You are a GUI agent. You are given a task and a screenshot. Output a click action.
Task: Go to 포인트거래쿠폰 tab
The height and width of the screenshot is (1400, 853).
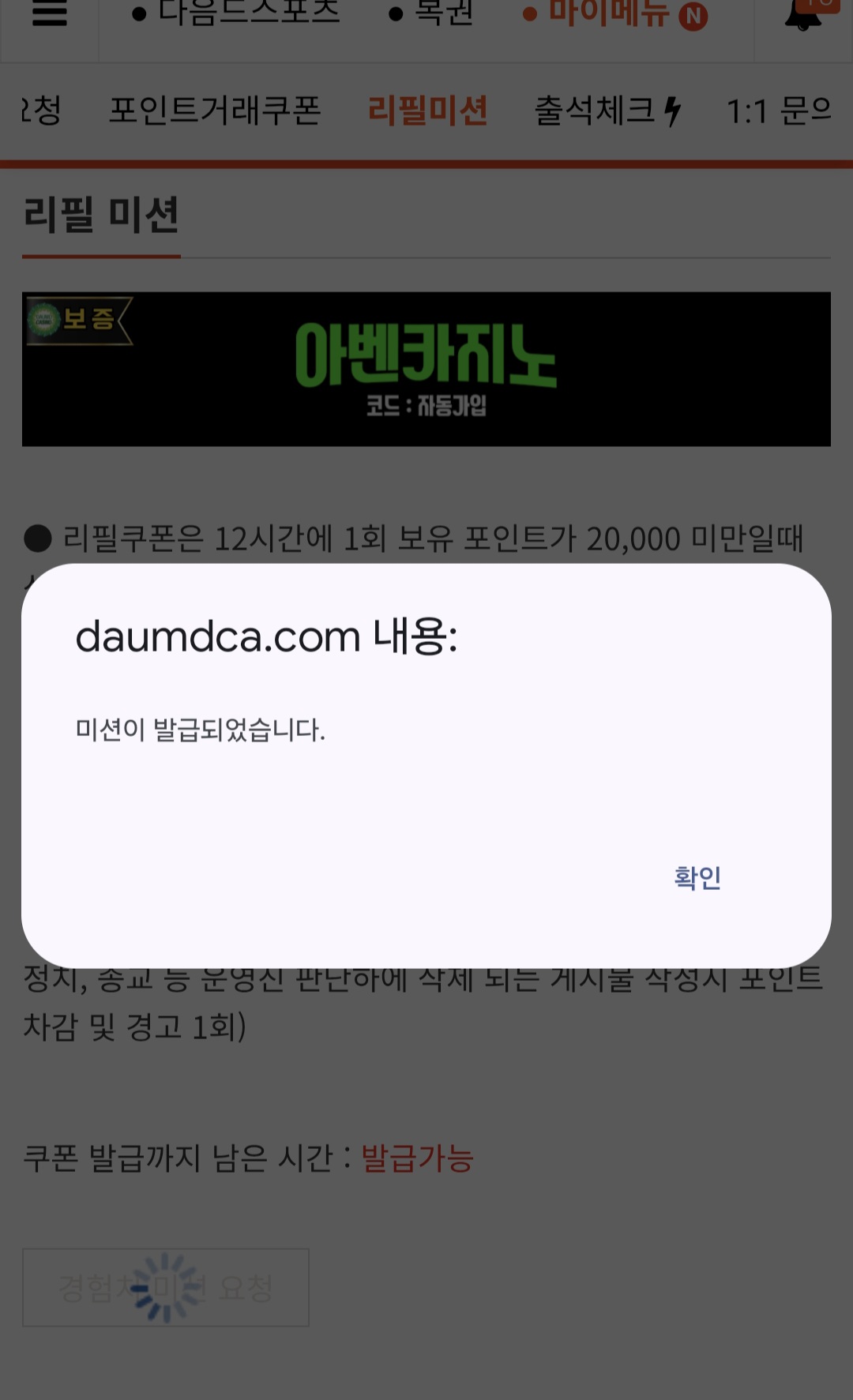tap(215, 111)
